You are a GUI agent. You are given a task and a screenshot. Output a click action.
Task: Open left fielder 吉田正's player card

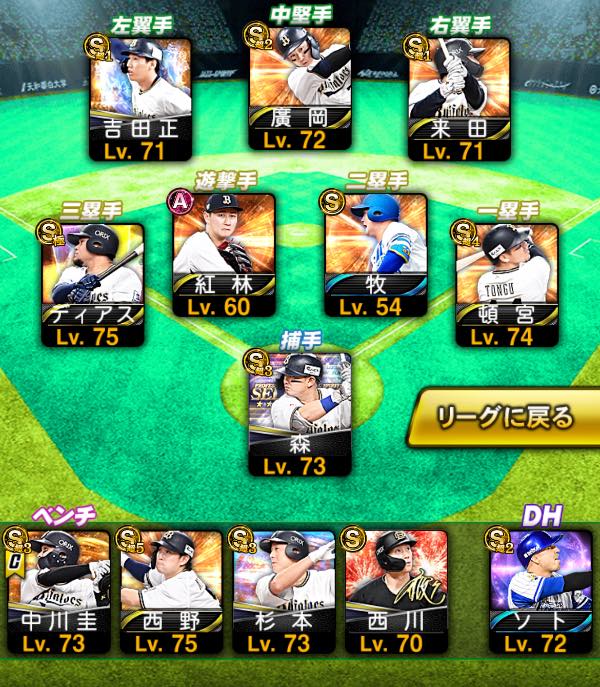[x=141, y=99]
